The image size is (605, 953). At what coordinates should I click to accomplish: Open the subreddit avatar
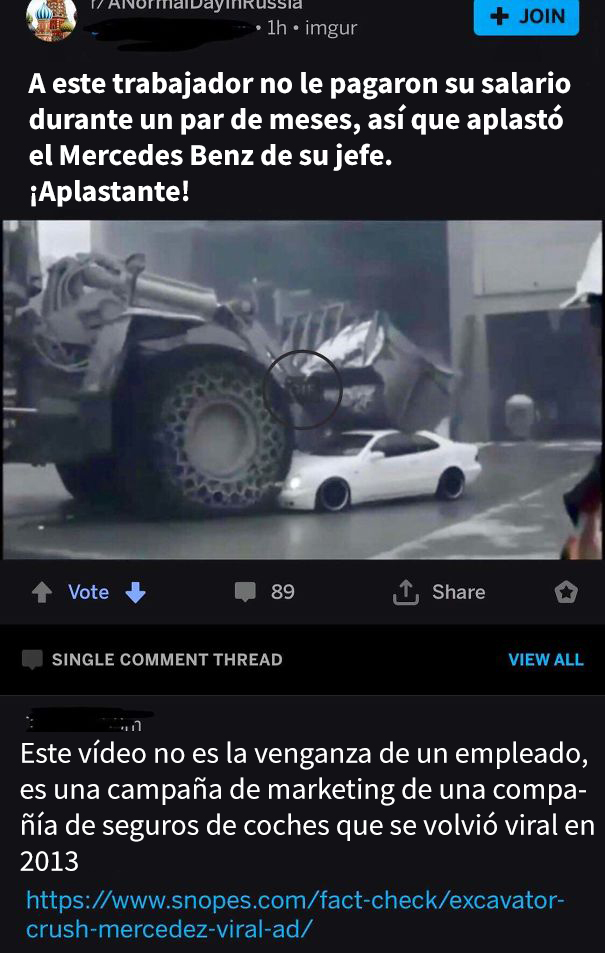[50, 18]
